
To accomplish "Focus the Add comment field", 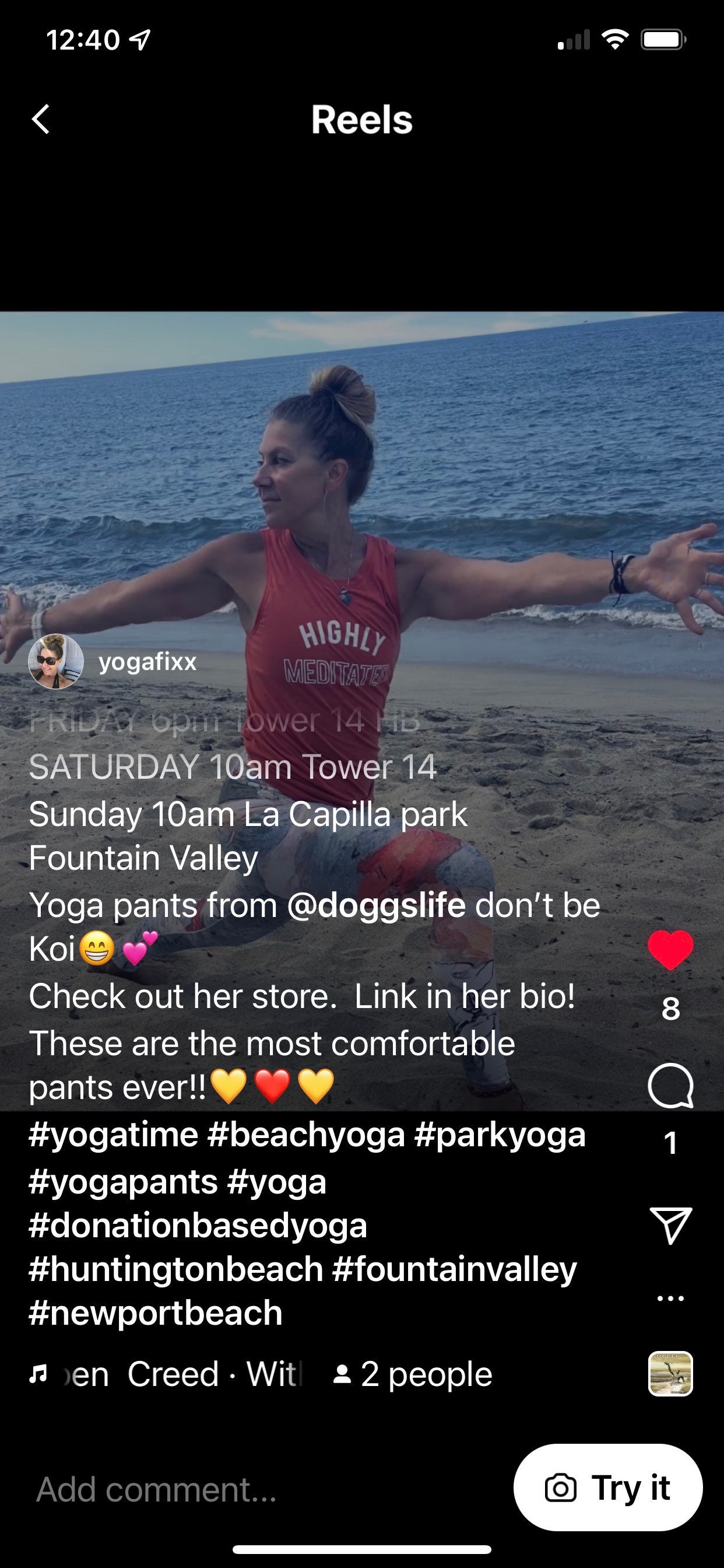I will point(243,1489).
